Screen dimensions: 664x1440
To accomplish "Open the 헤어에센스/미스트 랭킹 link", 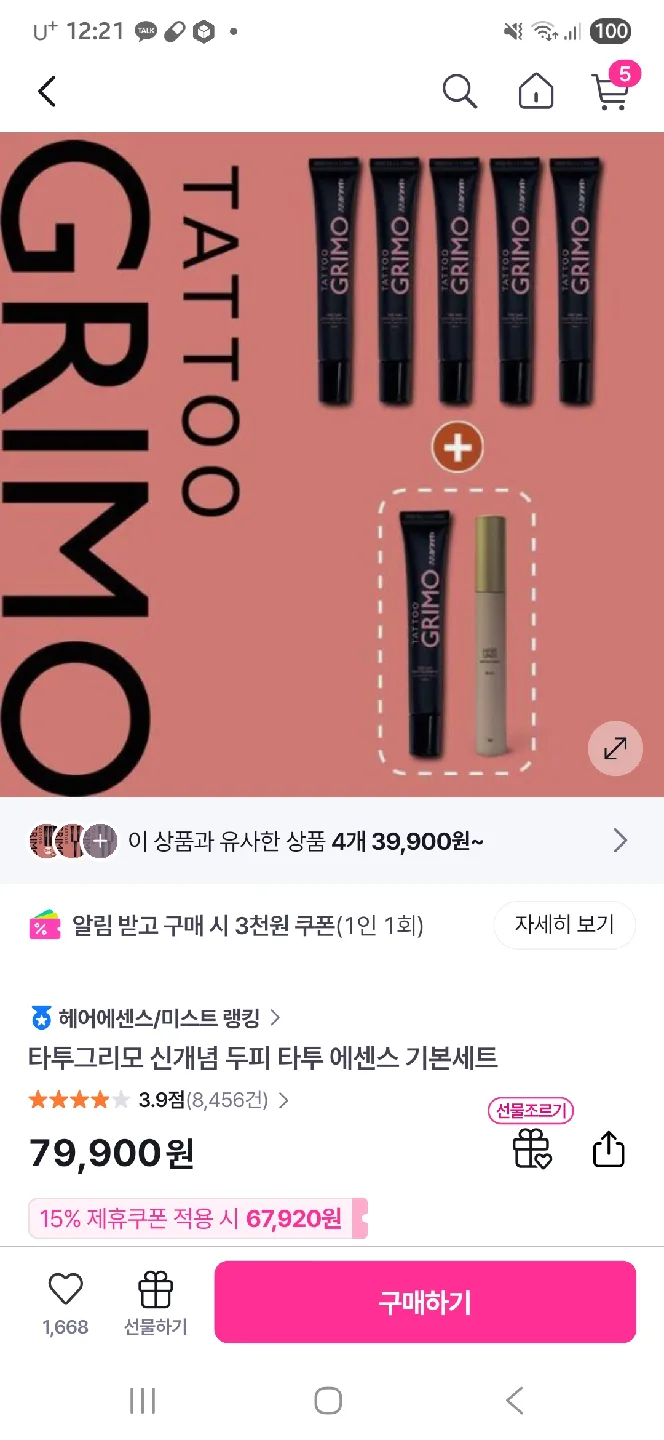I will (x=156, y=1019).
